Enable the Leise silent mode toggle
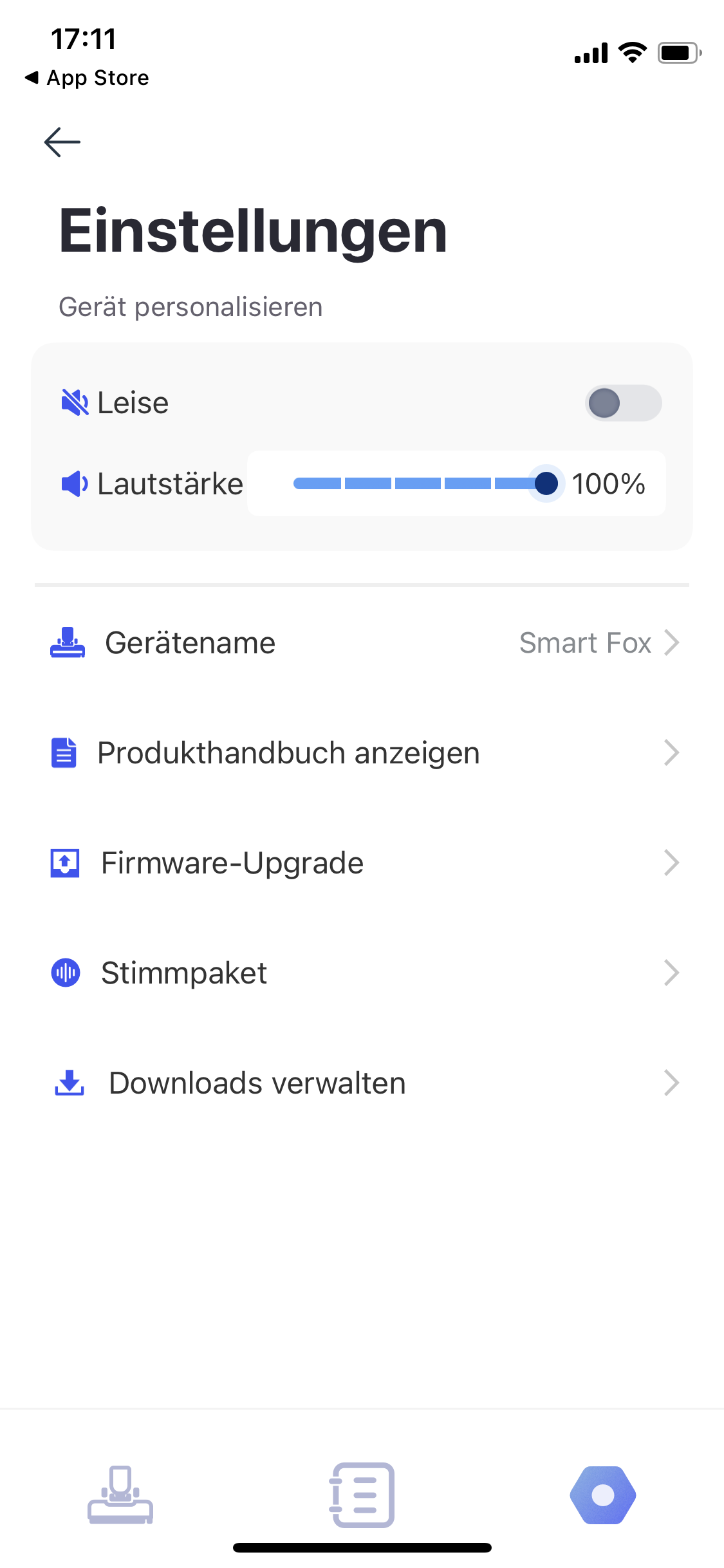 tap(622, 402)
